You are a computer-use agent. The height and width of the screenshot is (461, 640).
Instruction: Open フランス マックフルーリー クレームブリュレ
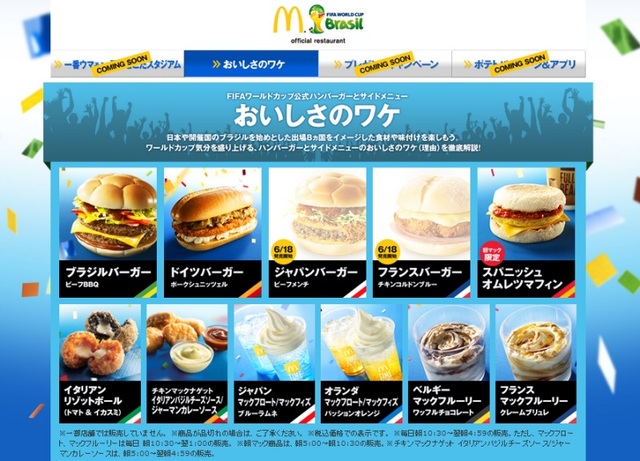pyautogui.click(x=536, y=363)
